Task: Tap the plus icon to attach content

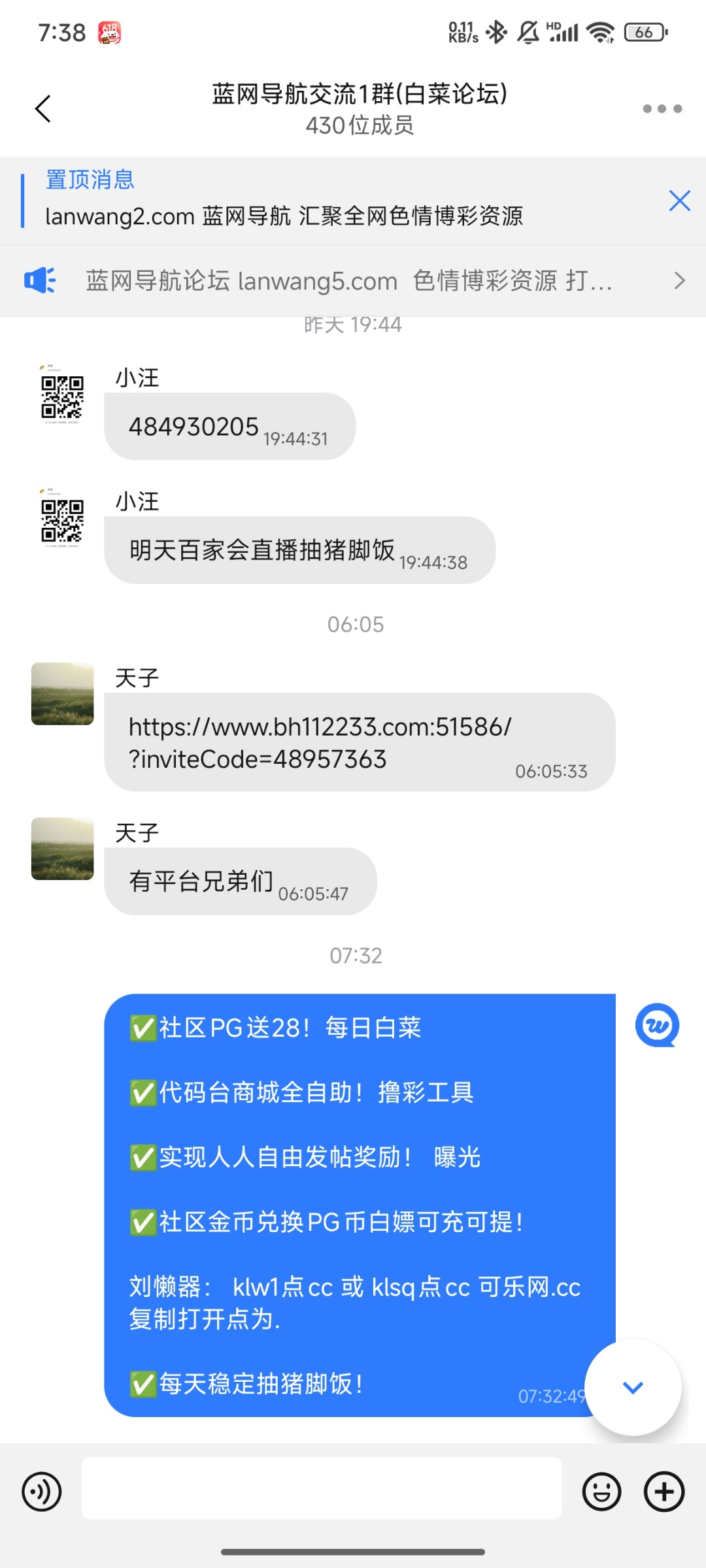Action: (x=664, y=1492)
